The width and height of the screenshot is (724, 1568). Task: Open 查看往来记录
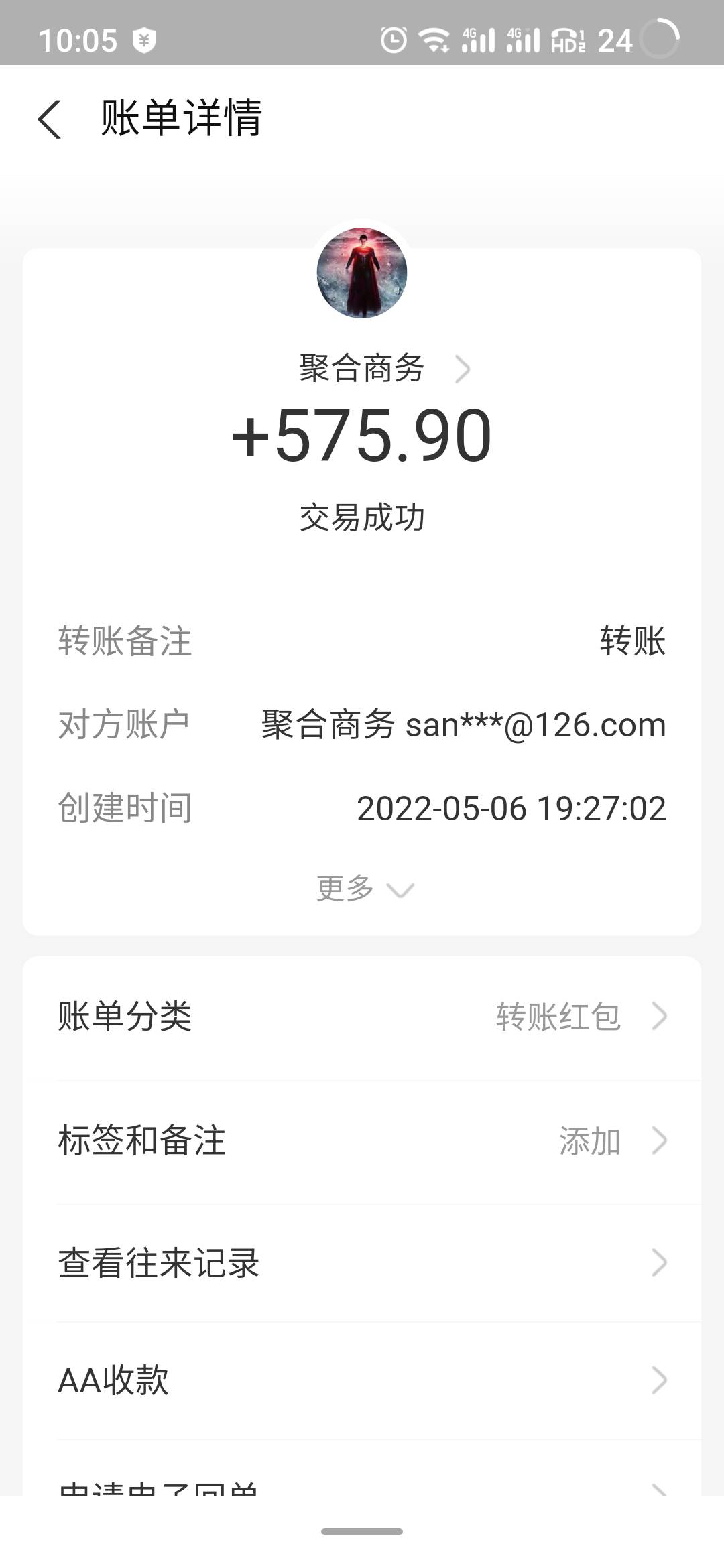click(x=362, y=1264)
